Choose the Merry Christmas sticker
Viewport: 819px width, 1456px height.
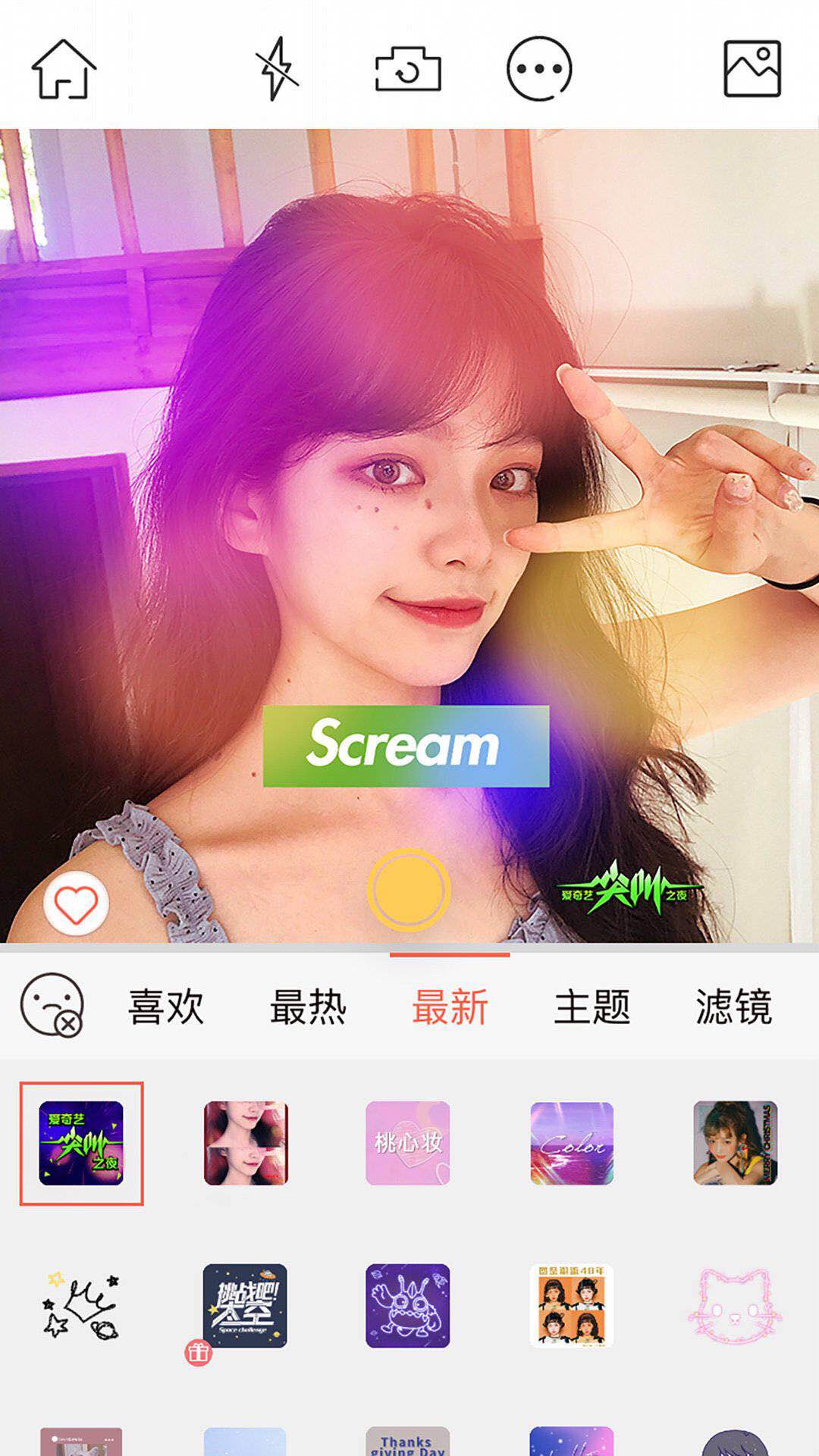[735, 1143]
